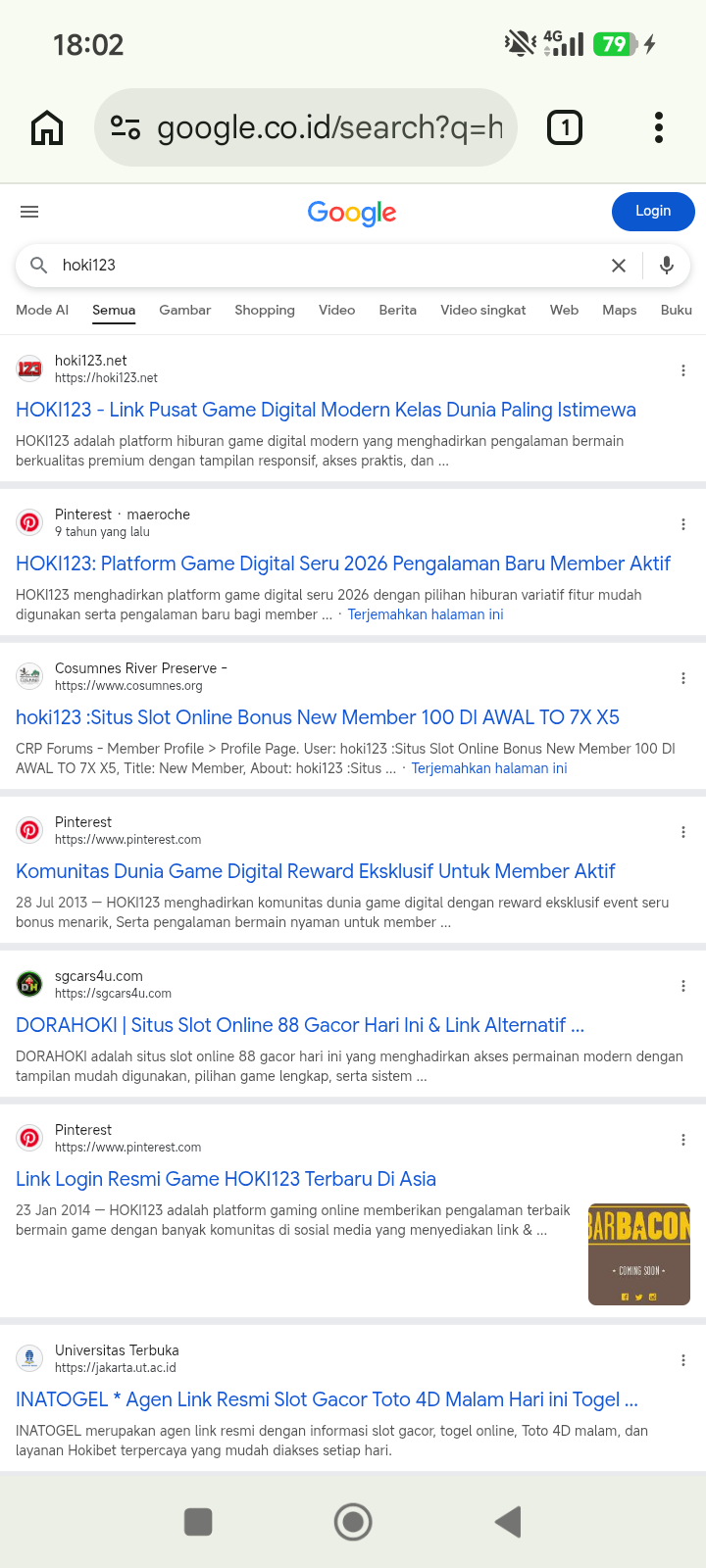Start voice search with the microphone
Screen dimensions: 706x1568
click(667, 266)
